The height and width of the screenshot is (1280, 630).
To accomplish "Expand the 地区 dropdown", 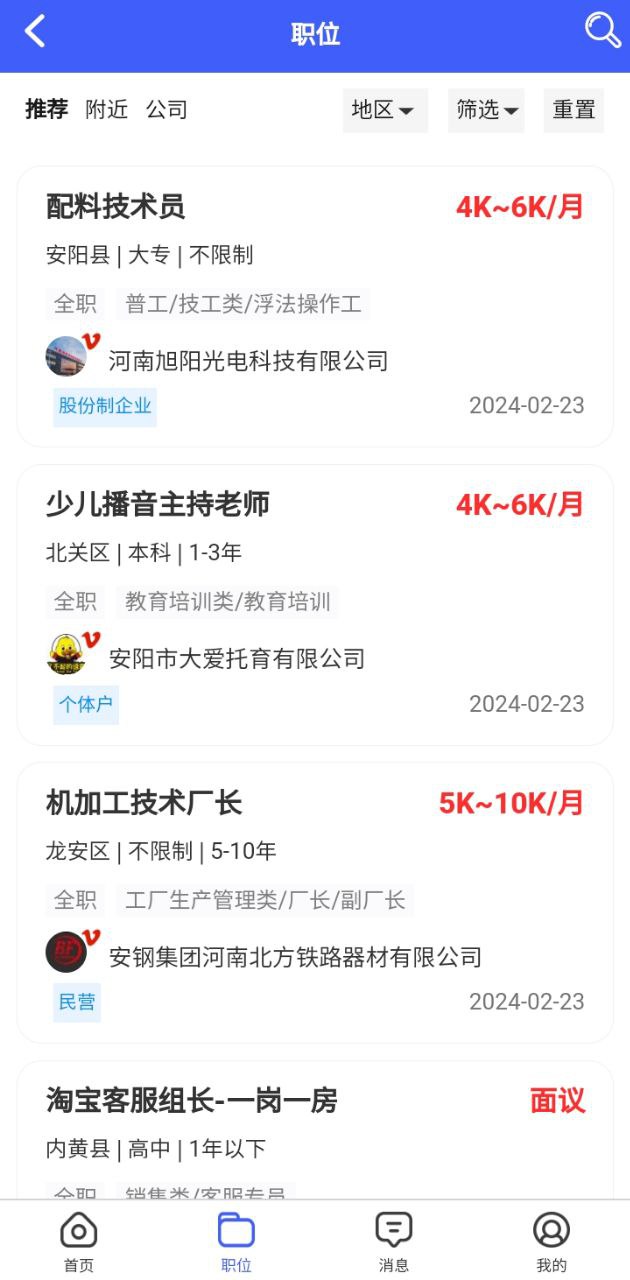I will pyautogui.click(x=384, y=110).
